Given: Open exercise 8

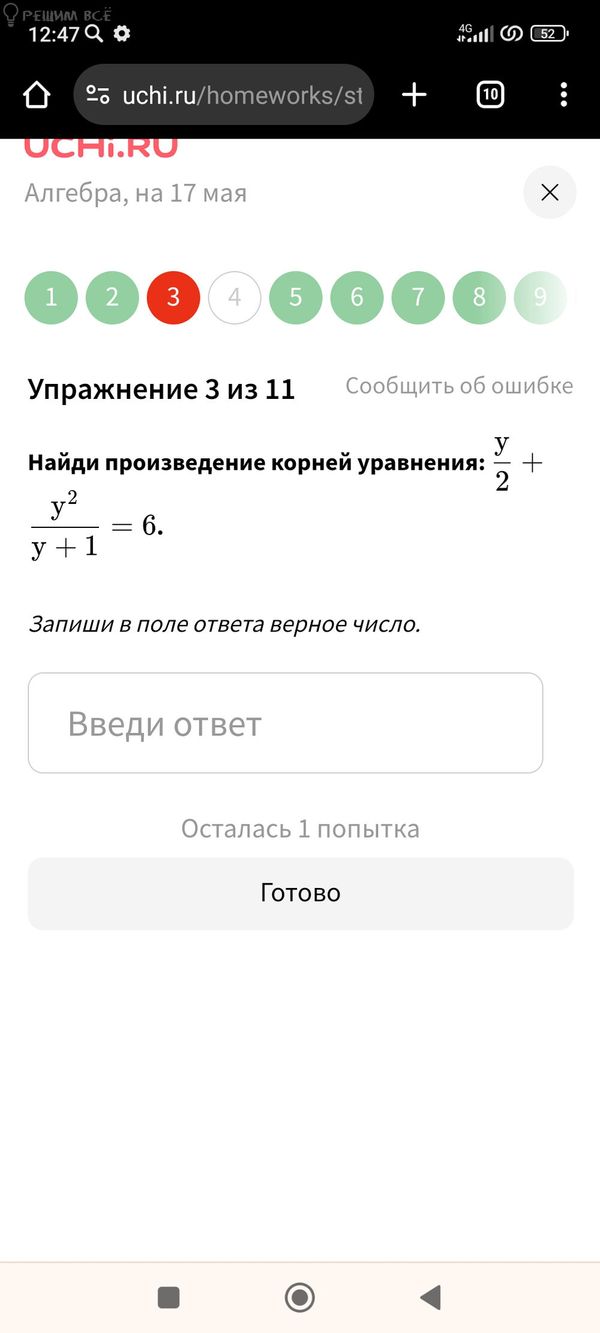Looking at the screenshot, I should pyautogui.click(x=479, y=297).
